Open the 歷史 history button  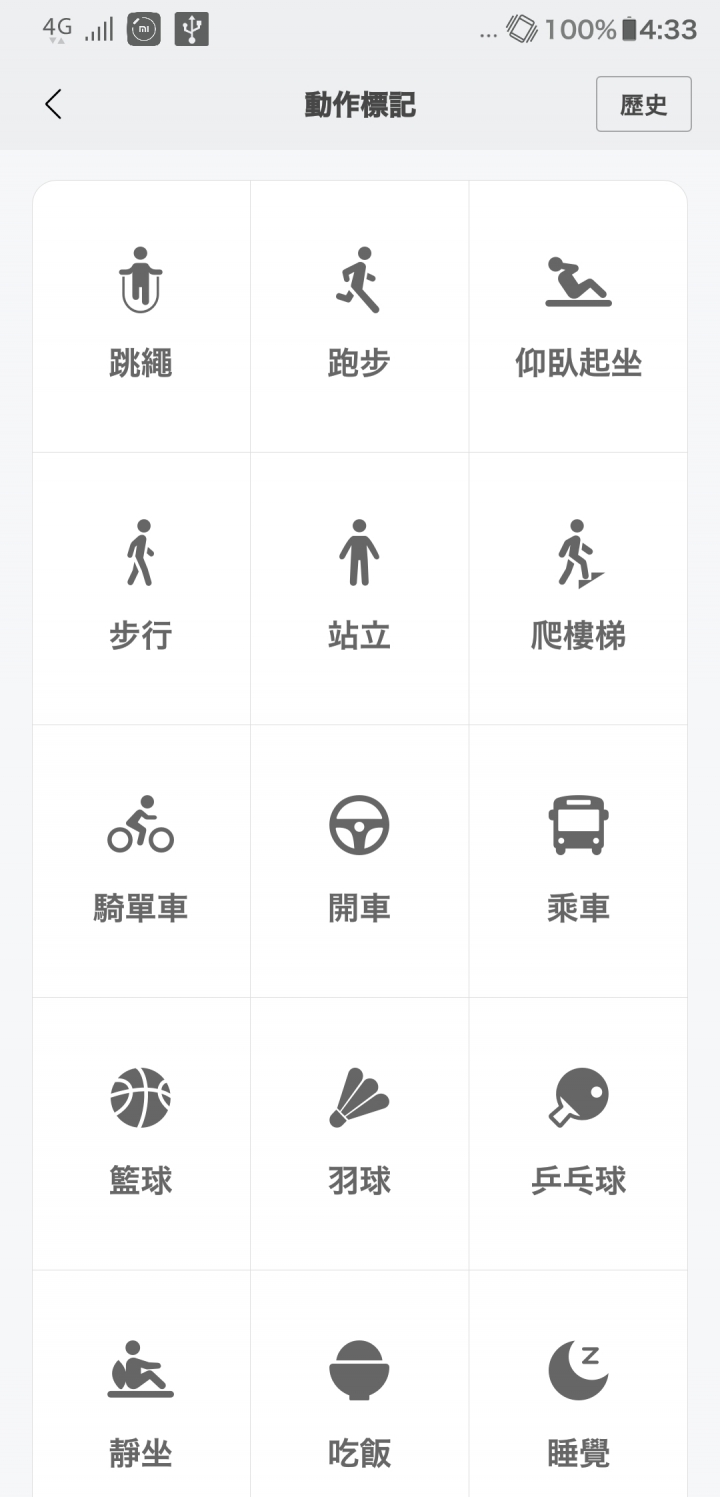(643, 104)
